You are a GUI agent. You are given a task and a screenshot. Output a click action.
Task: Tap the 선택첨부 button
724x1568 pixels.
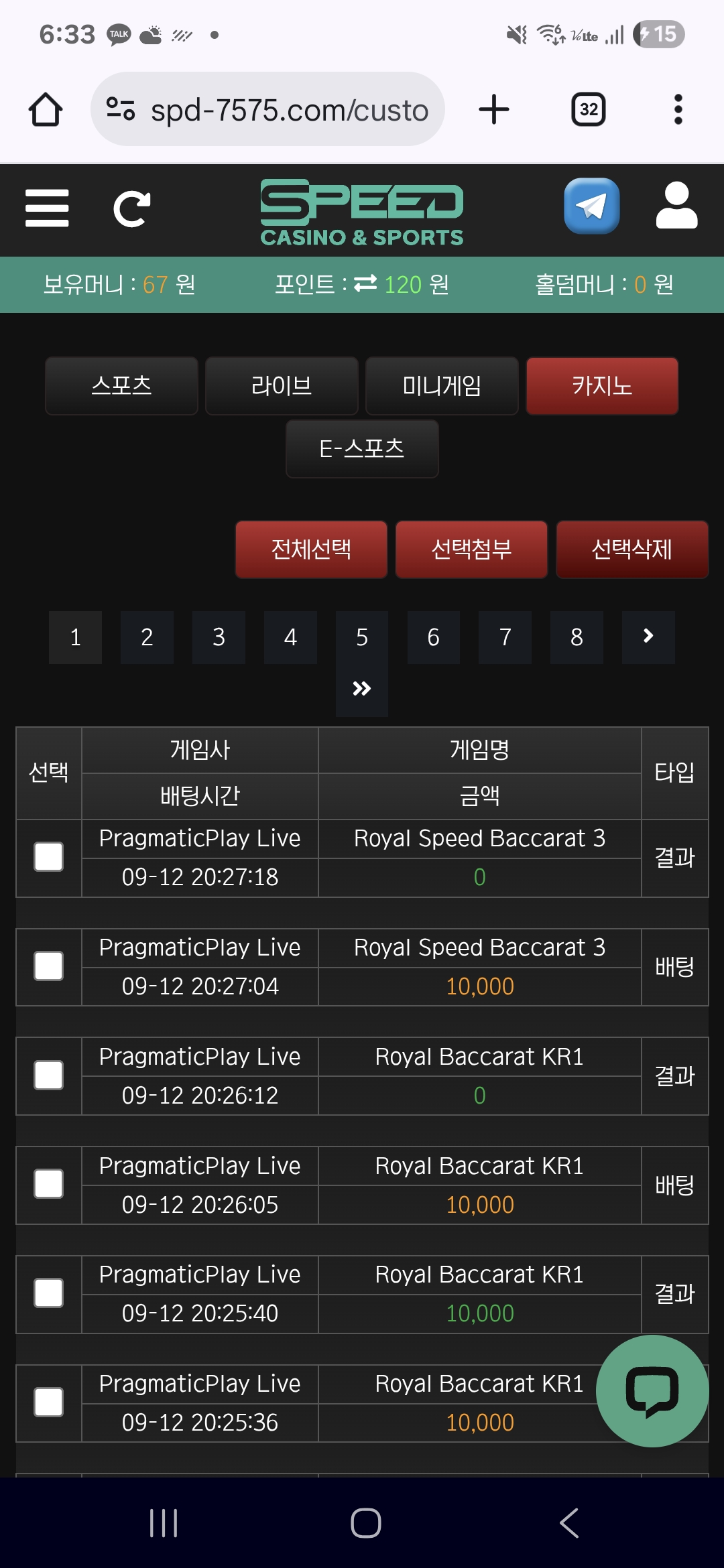coord(471,549)
